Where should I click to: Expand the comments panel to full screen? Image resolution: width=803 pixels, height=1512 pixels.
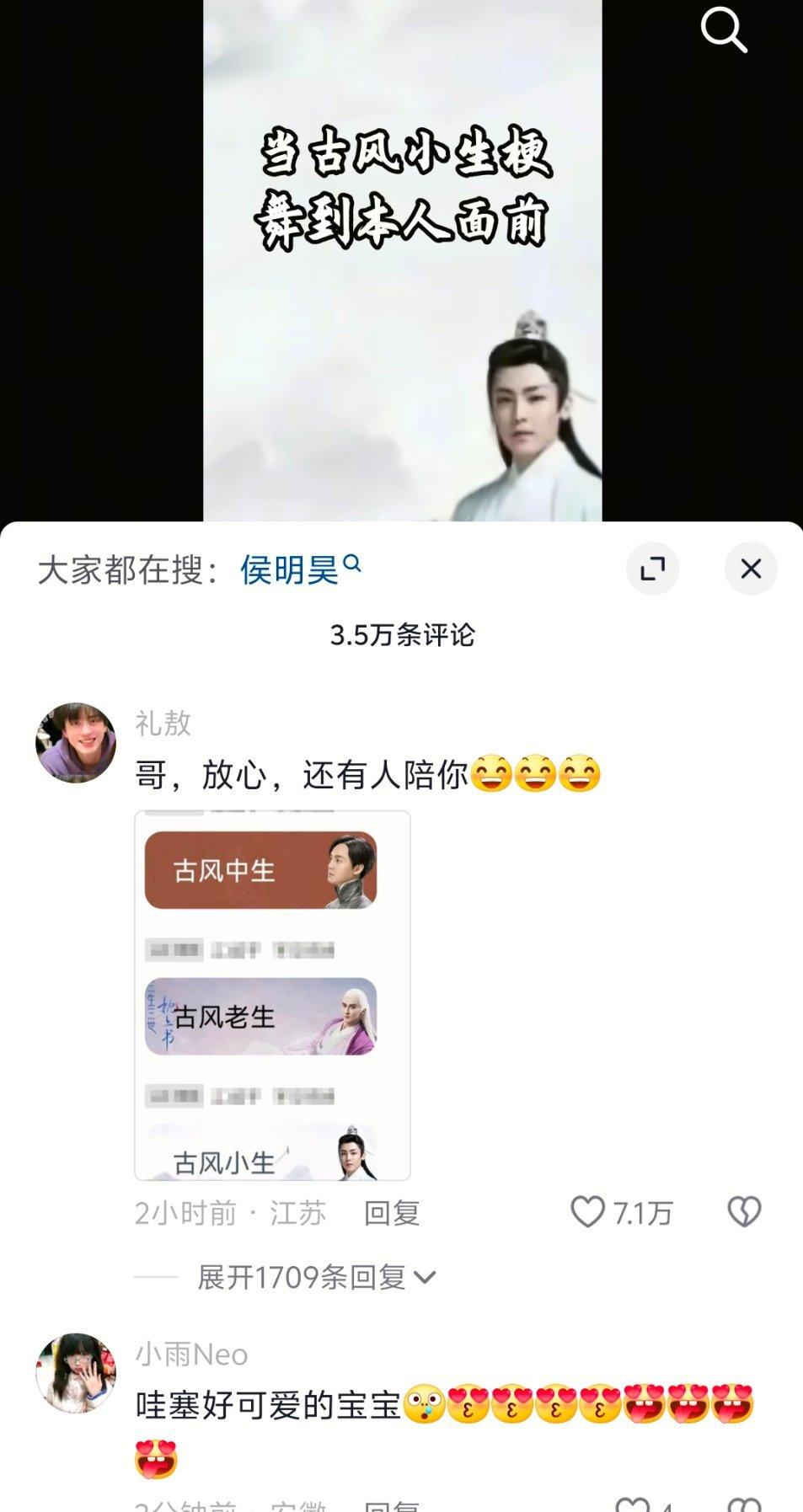652,569
